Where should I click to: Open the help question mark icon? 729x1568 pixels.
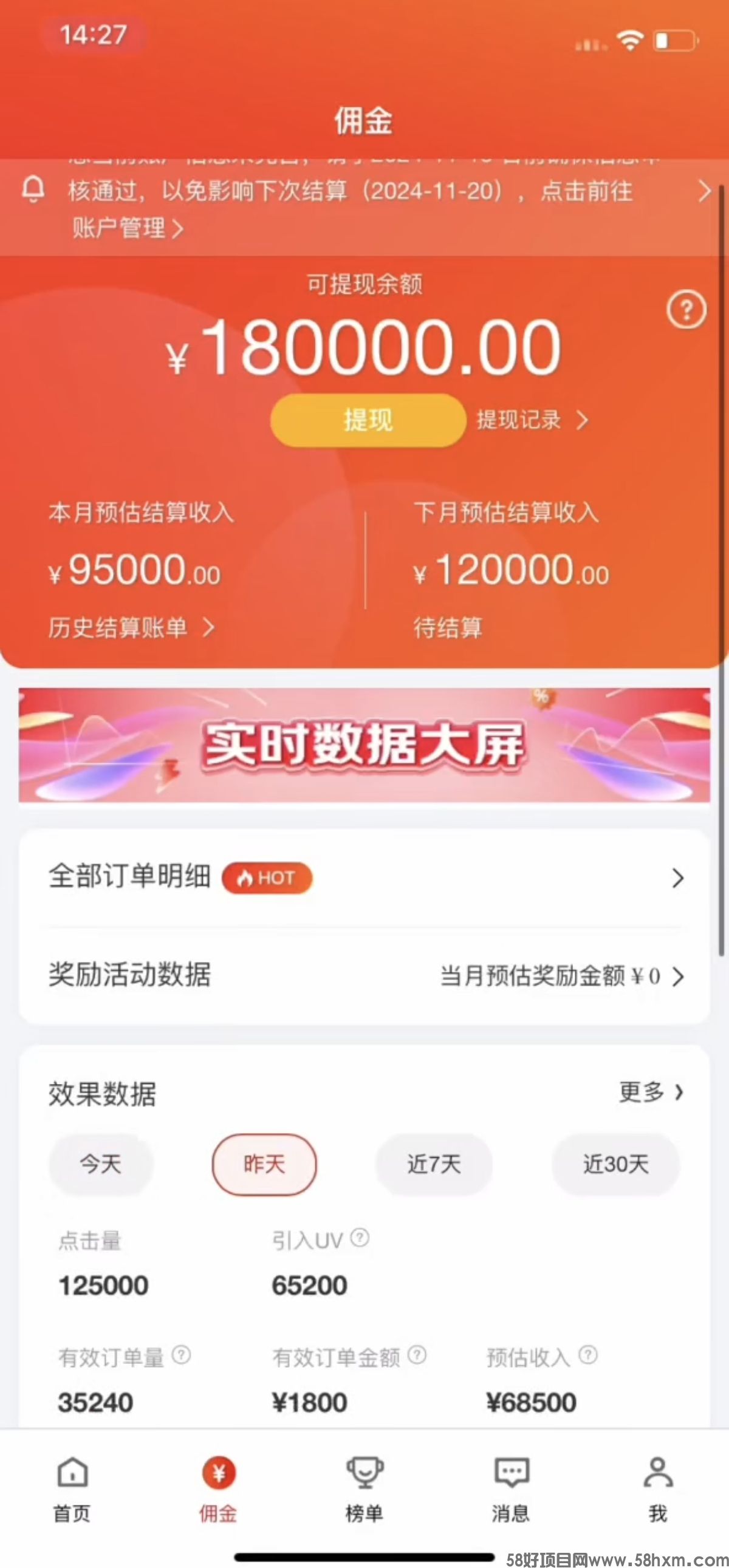pos(686,310)
